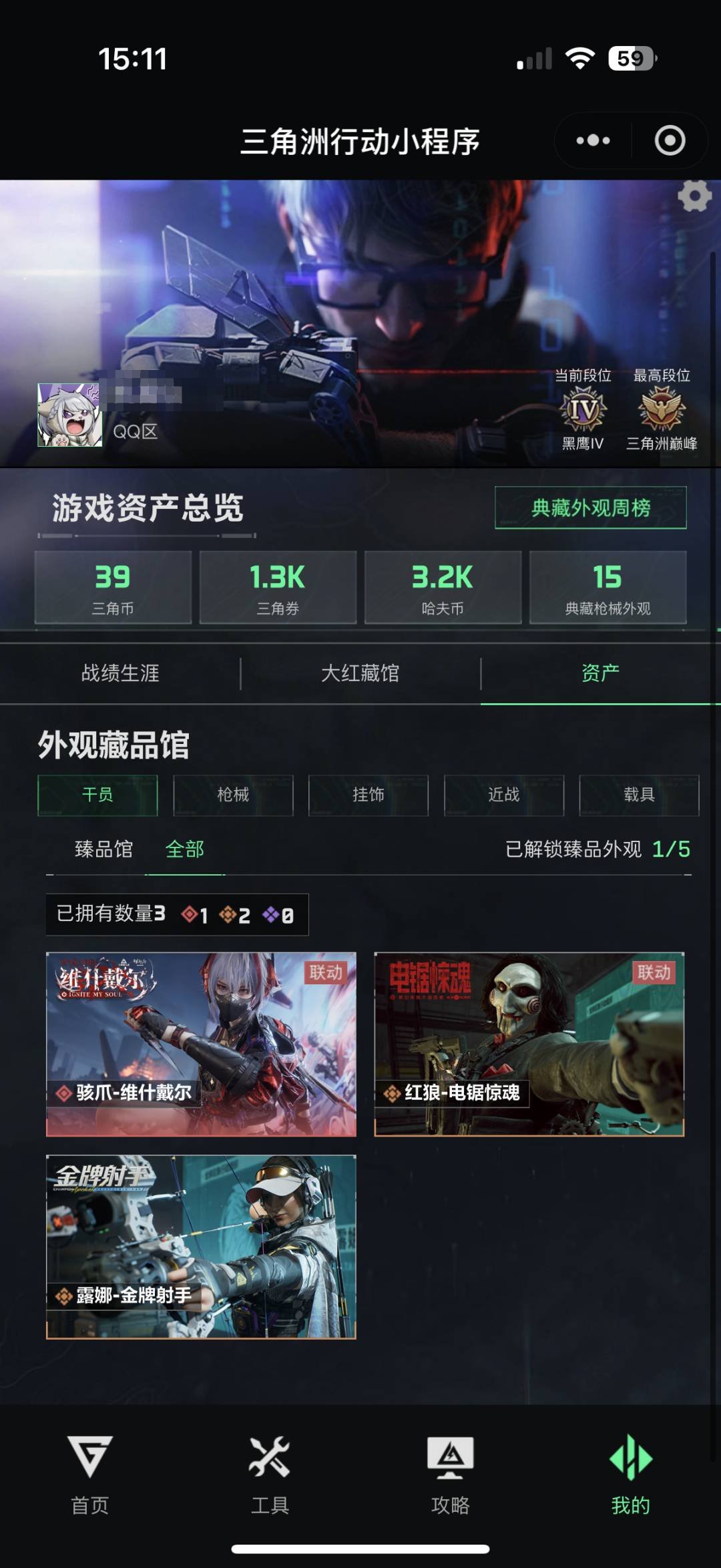Screen dimensions: 721x1568
Task: Check the 已解锁臻品外观 1/5 progress indicator
Action: coord(597,849)
